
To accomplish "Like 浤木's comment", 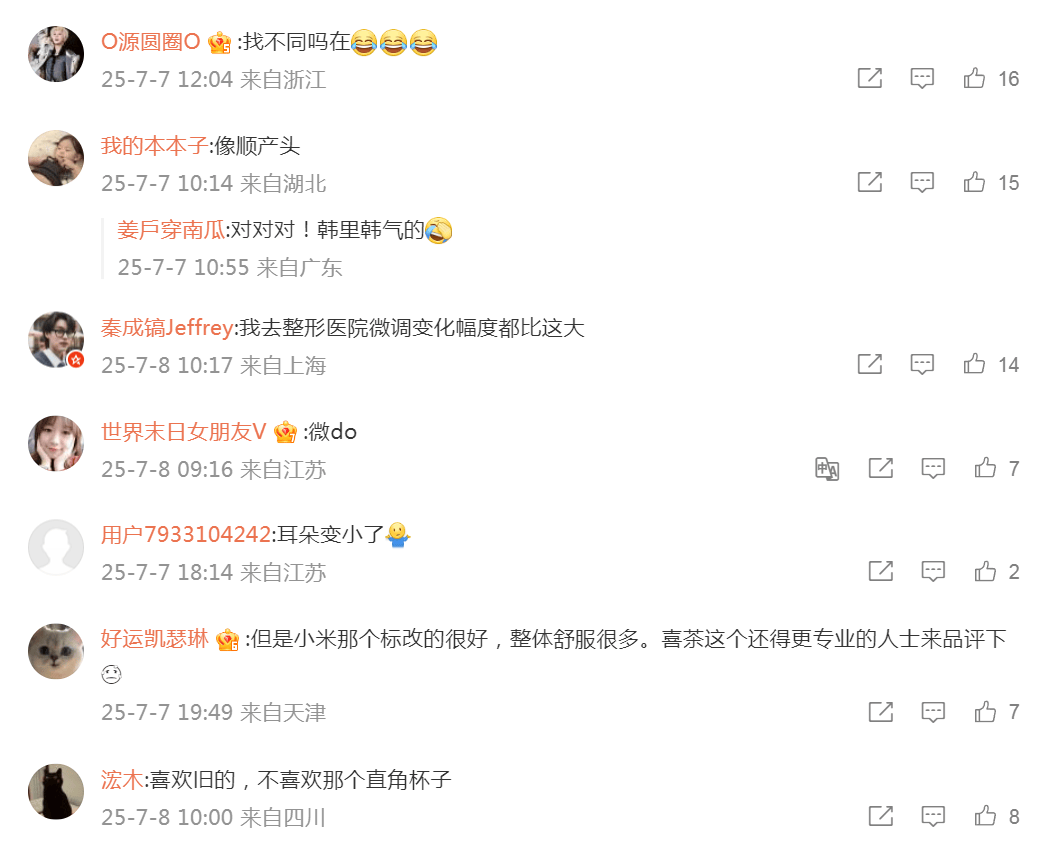I will [986, 817].
